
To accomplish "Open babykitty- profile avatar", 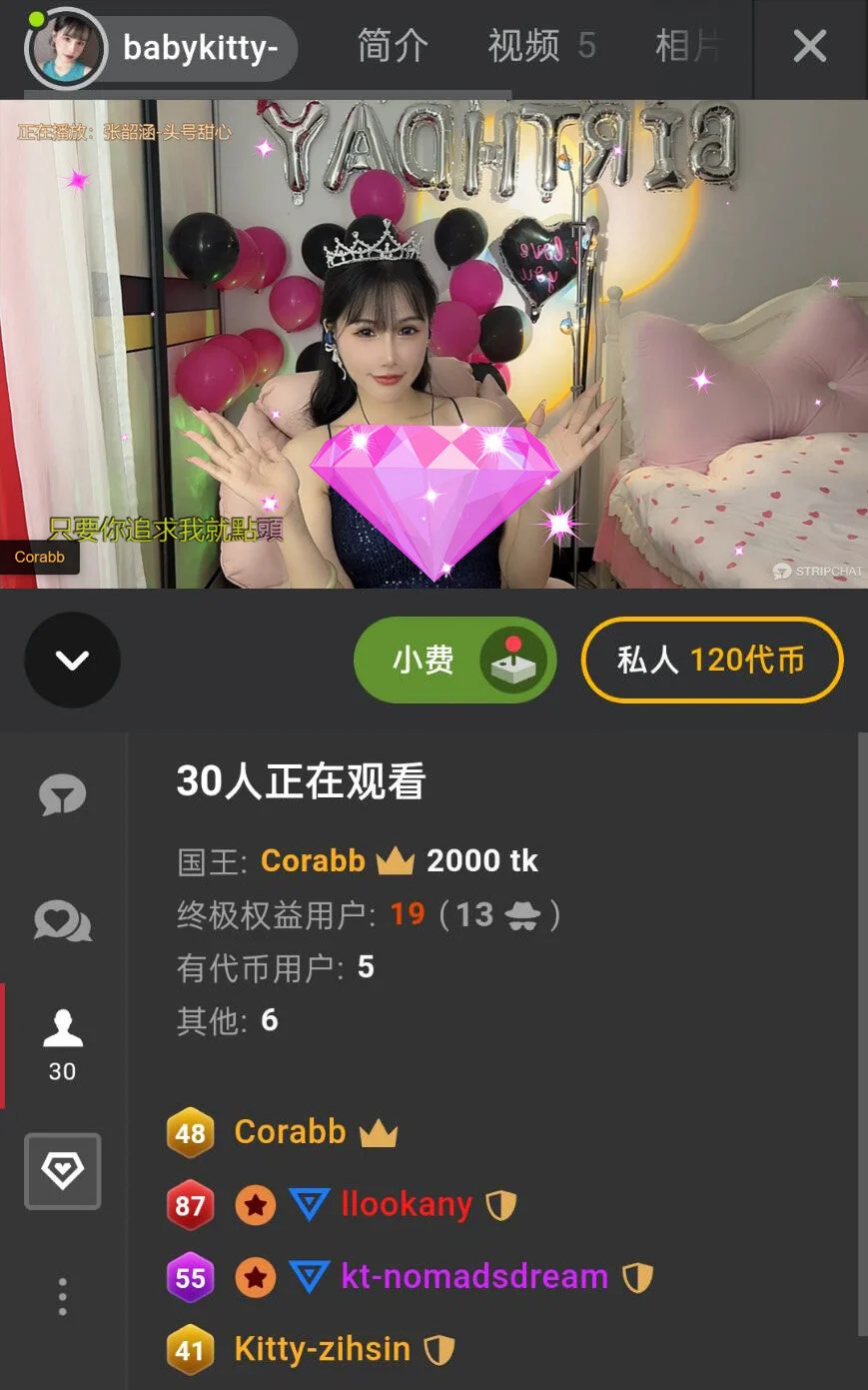I will pyautogui.click(x=67, y=47).
